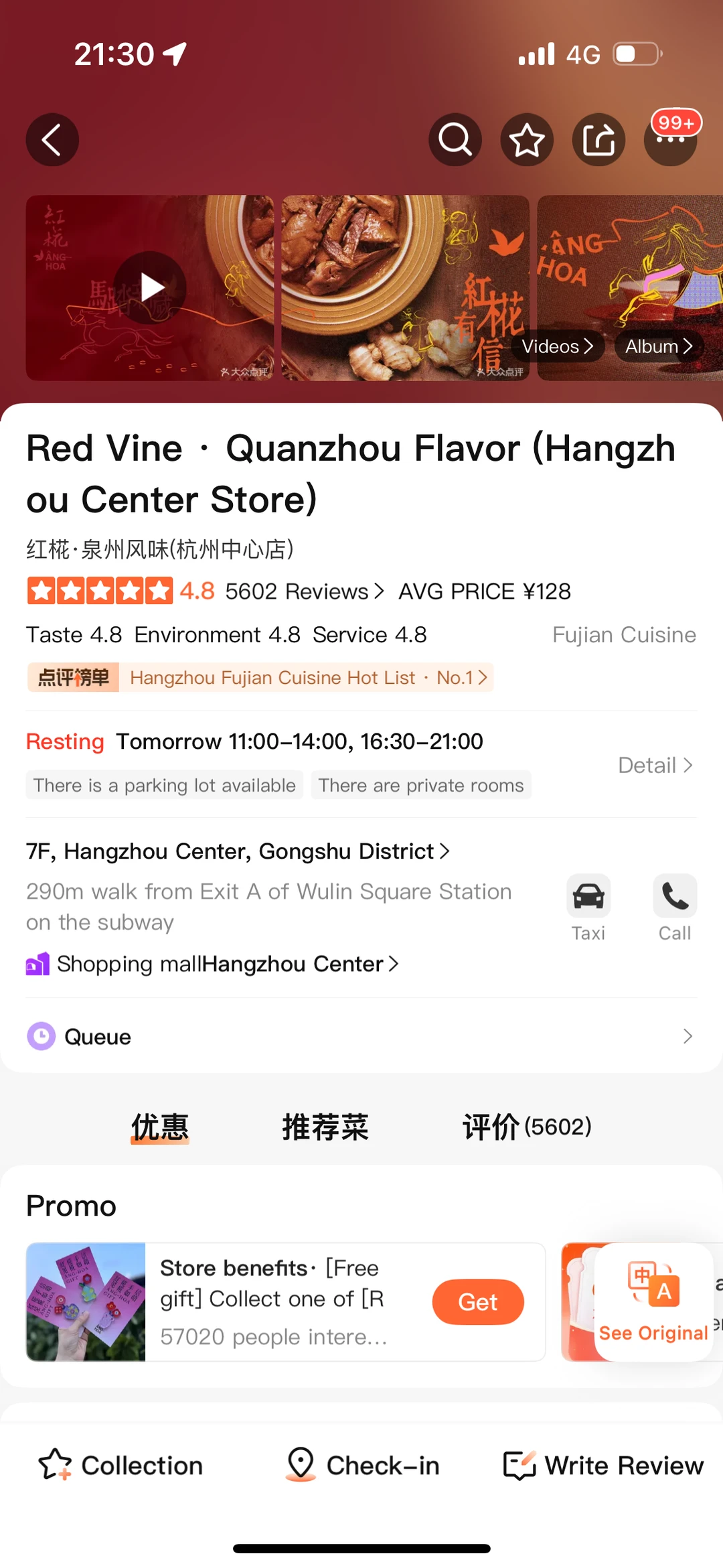Get the Store benefits free gift
Image resolution: width=723 pixels, height=1568 pixels.
(478, 1302)
